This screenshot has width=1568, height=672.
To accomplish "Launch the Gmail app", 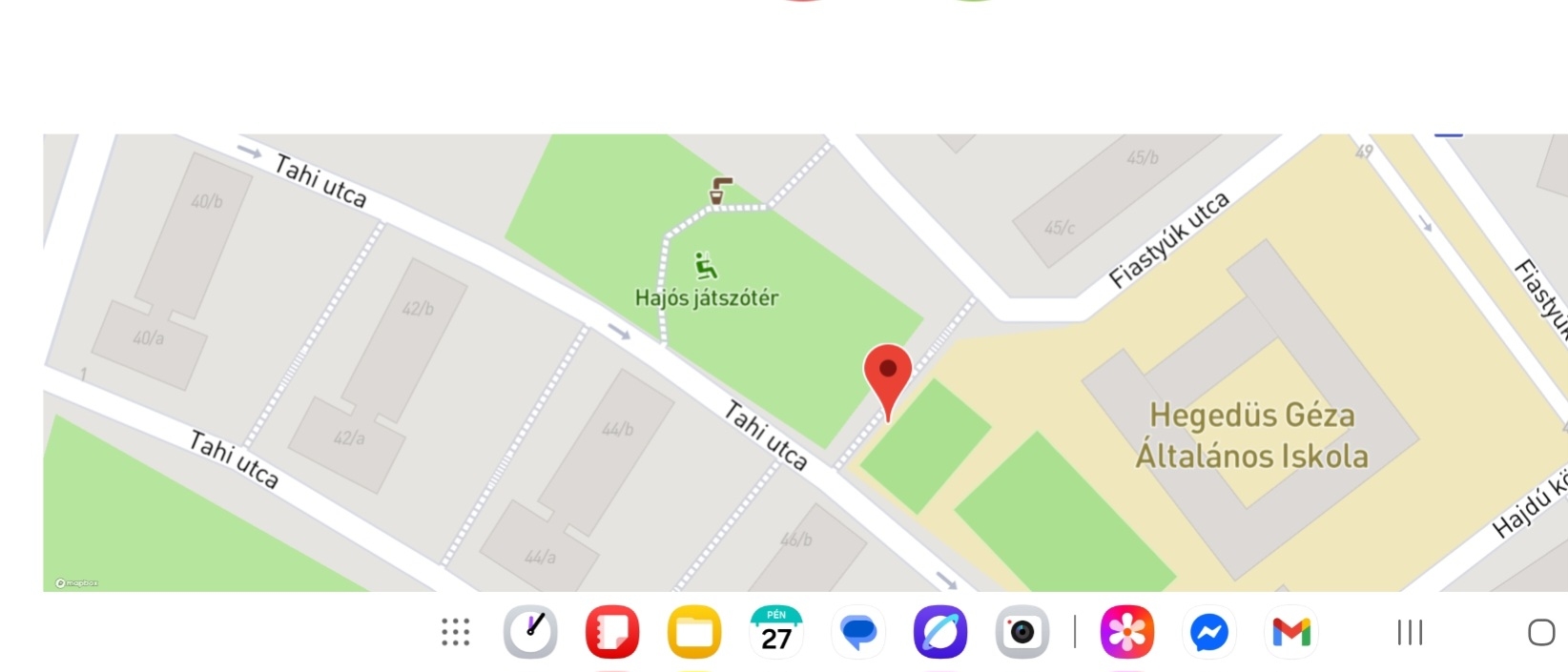I will tap(1291, 632).
